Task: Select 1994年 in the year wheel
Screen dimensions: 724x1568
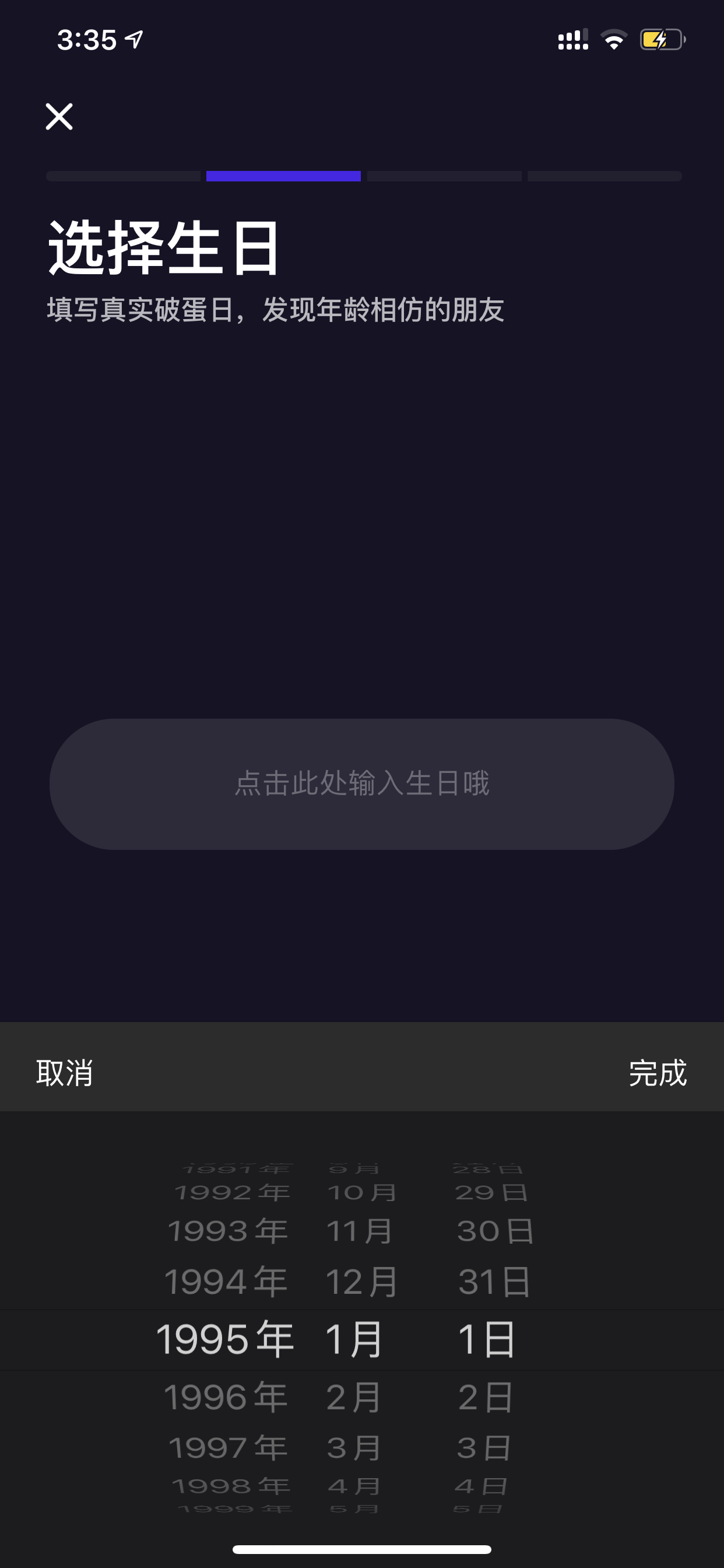Action: pyautogui.click(x=226, y=1282)
